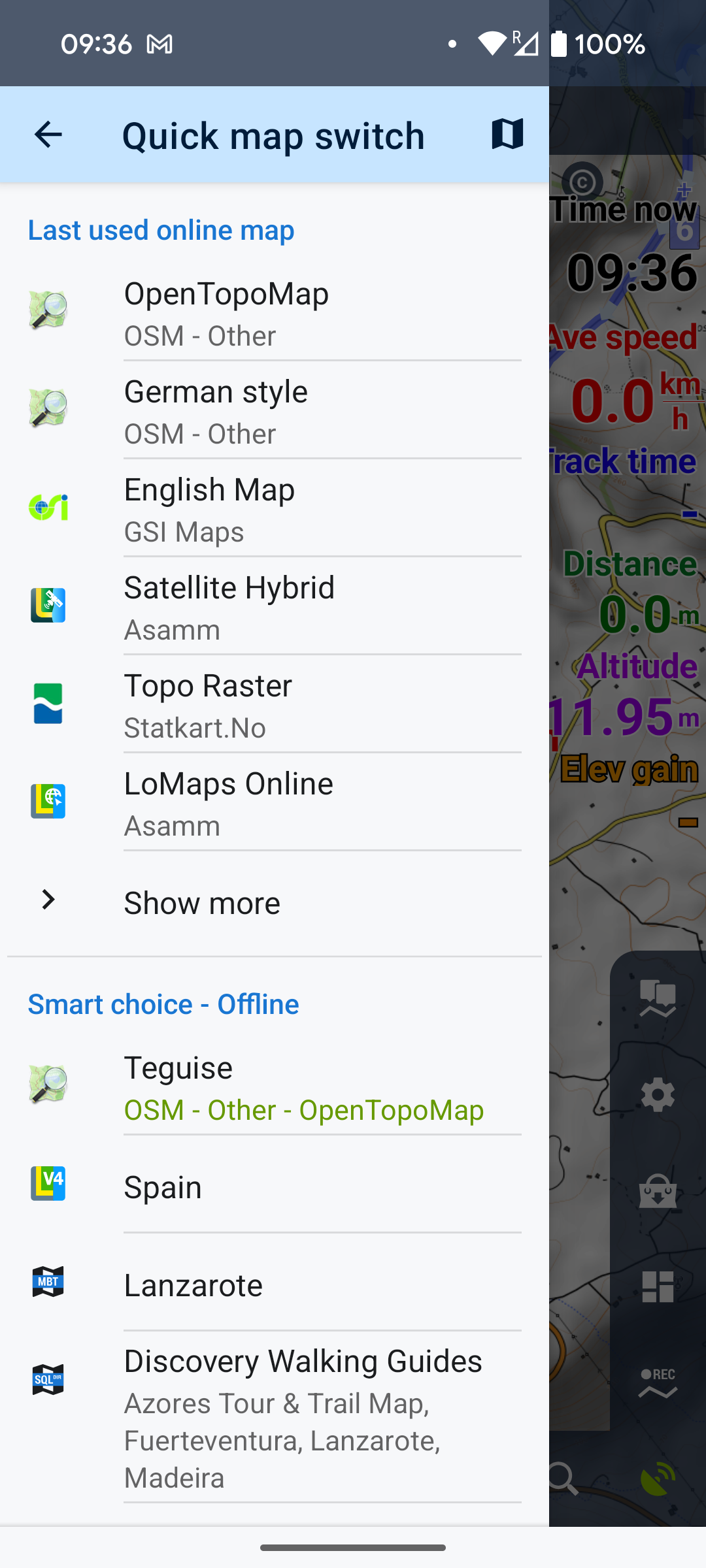Open LoMaps Online map

[275, 804]
